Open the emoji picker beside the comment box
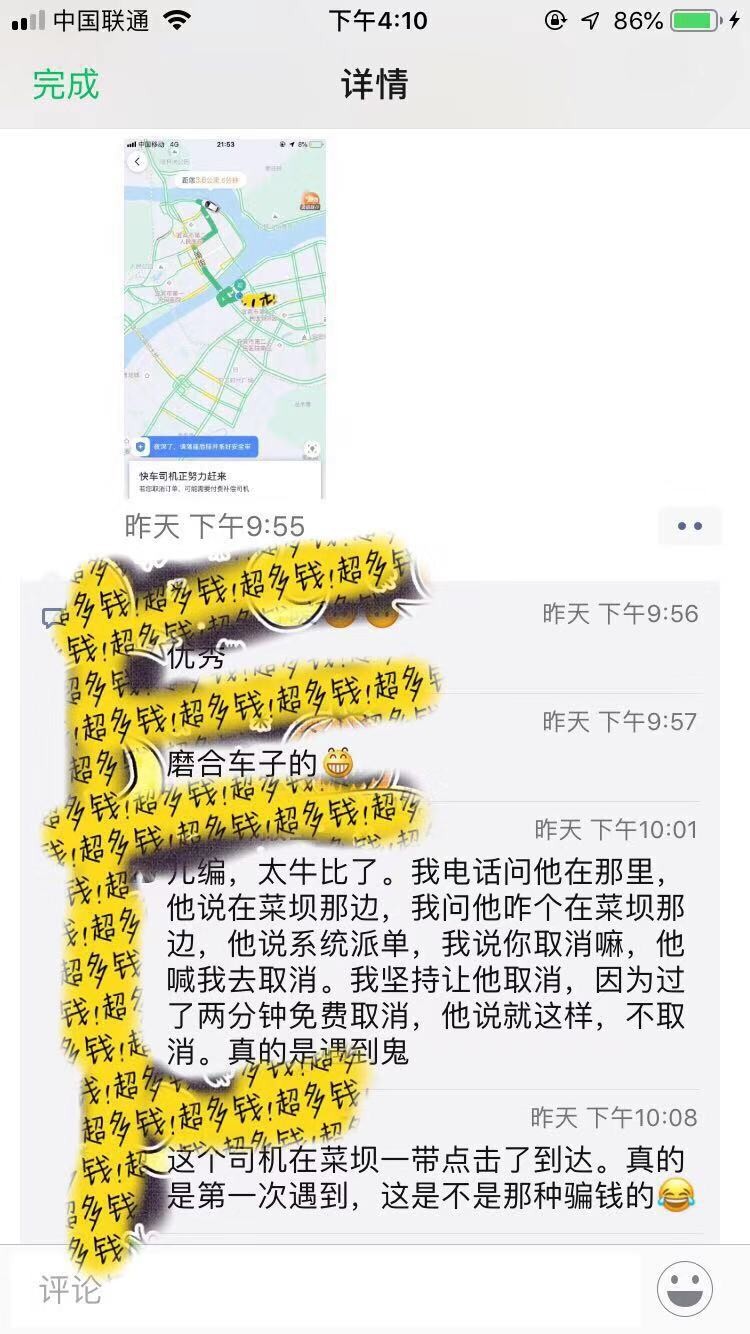This screenshot has height=1334, width=750. coord(685,1289)
